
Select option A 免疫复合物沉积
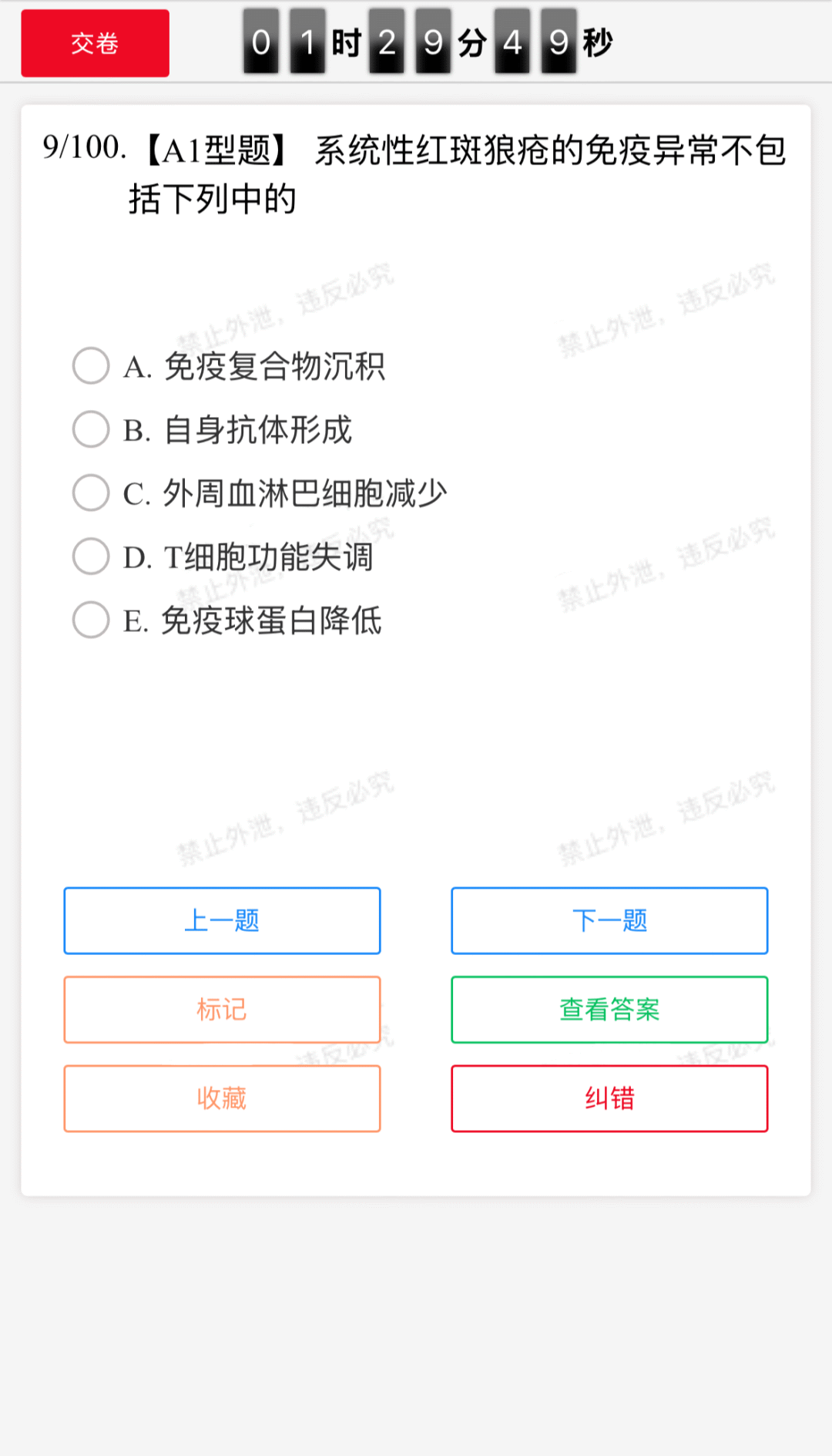pos(91,365)
